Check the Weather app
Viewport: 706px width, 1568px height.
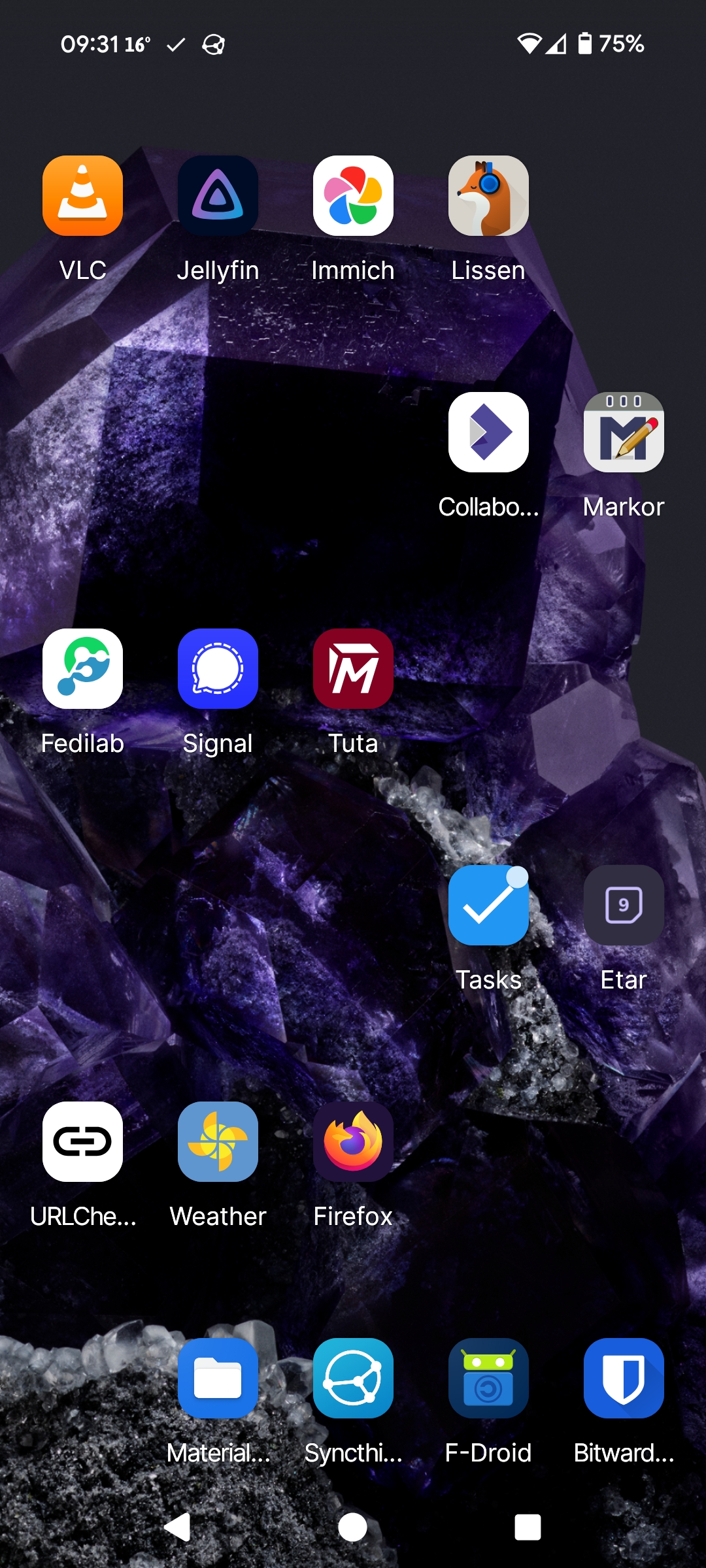[218, 1142]
